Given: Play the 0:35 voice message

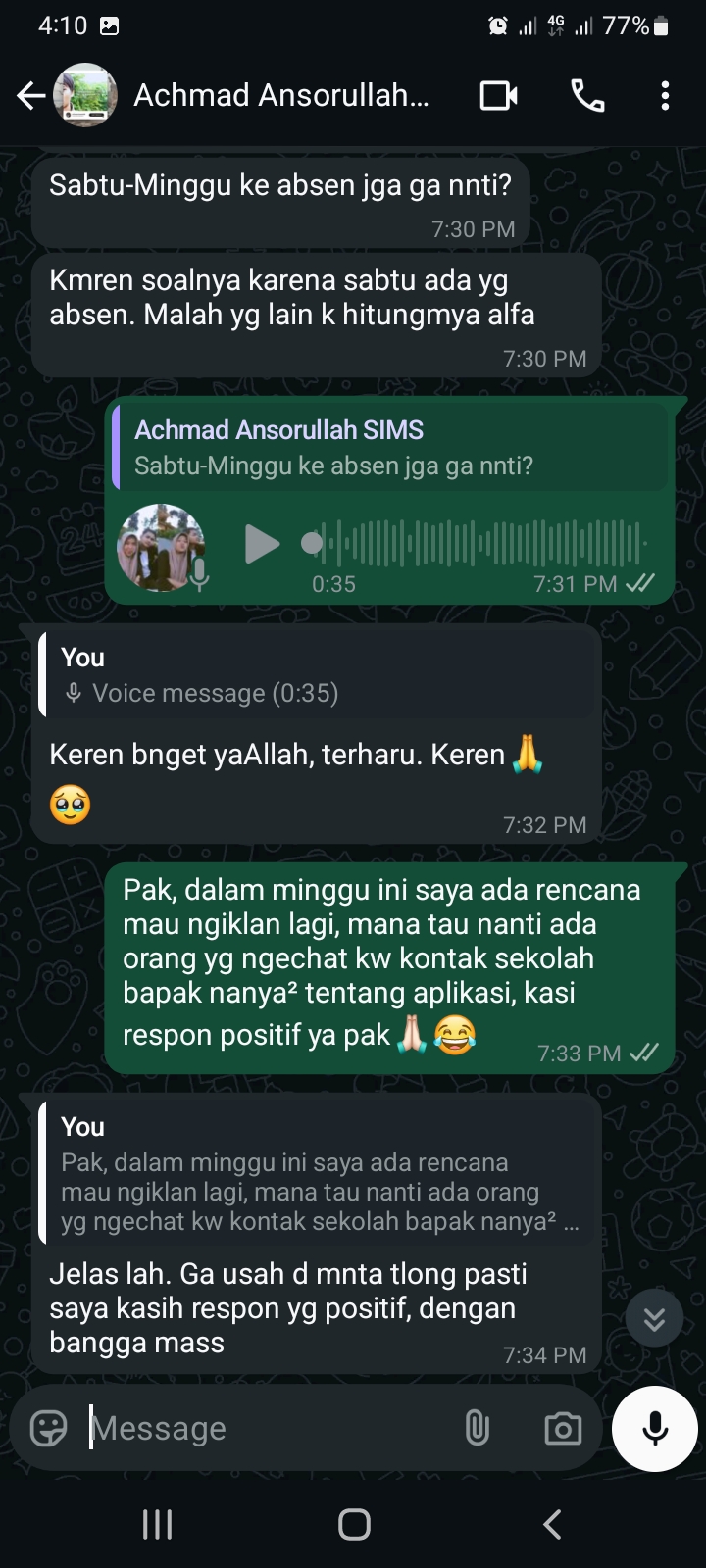Looking at the screenshot, I should [261, 544].
